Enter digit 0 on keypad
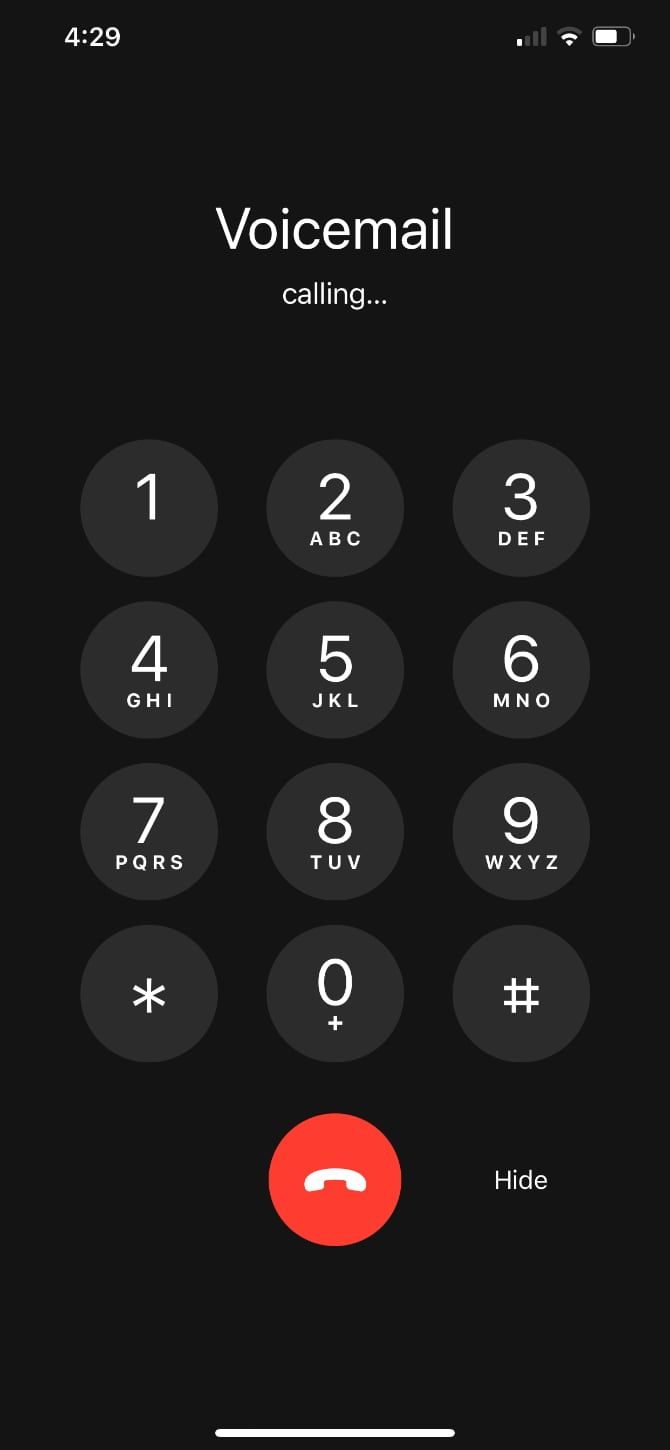 335,994
